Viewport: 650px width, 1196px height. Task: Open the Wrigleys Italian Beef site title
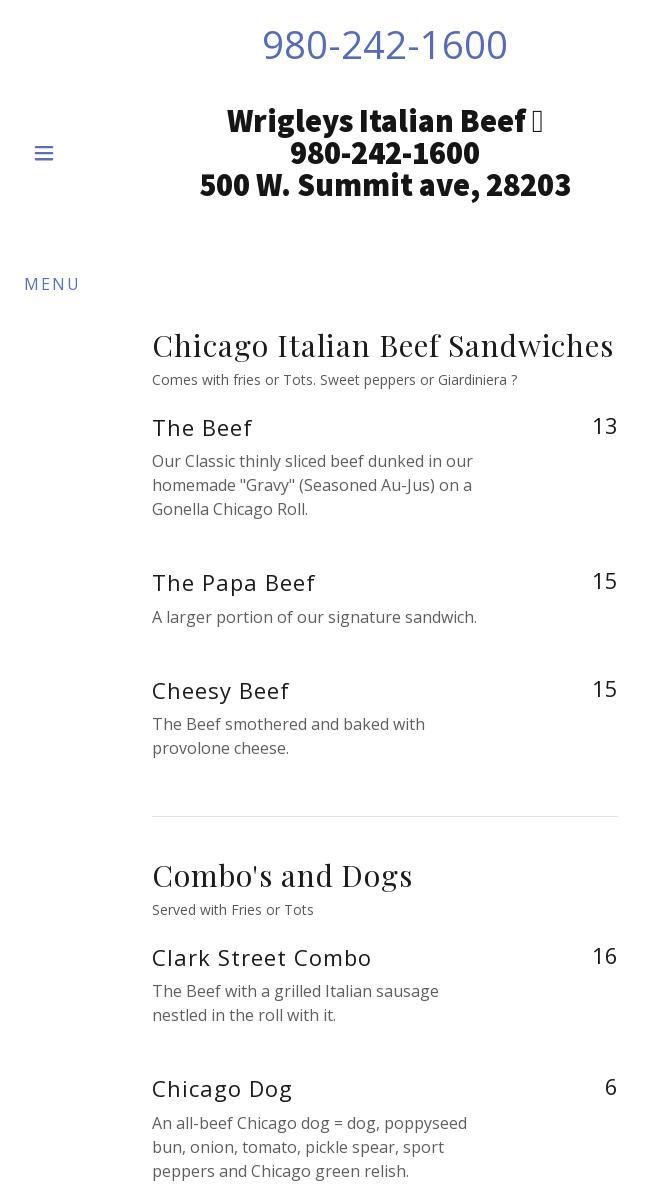coord(384,152)
